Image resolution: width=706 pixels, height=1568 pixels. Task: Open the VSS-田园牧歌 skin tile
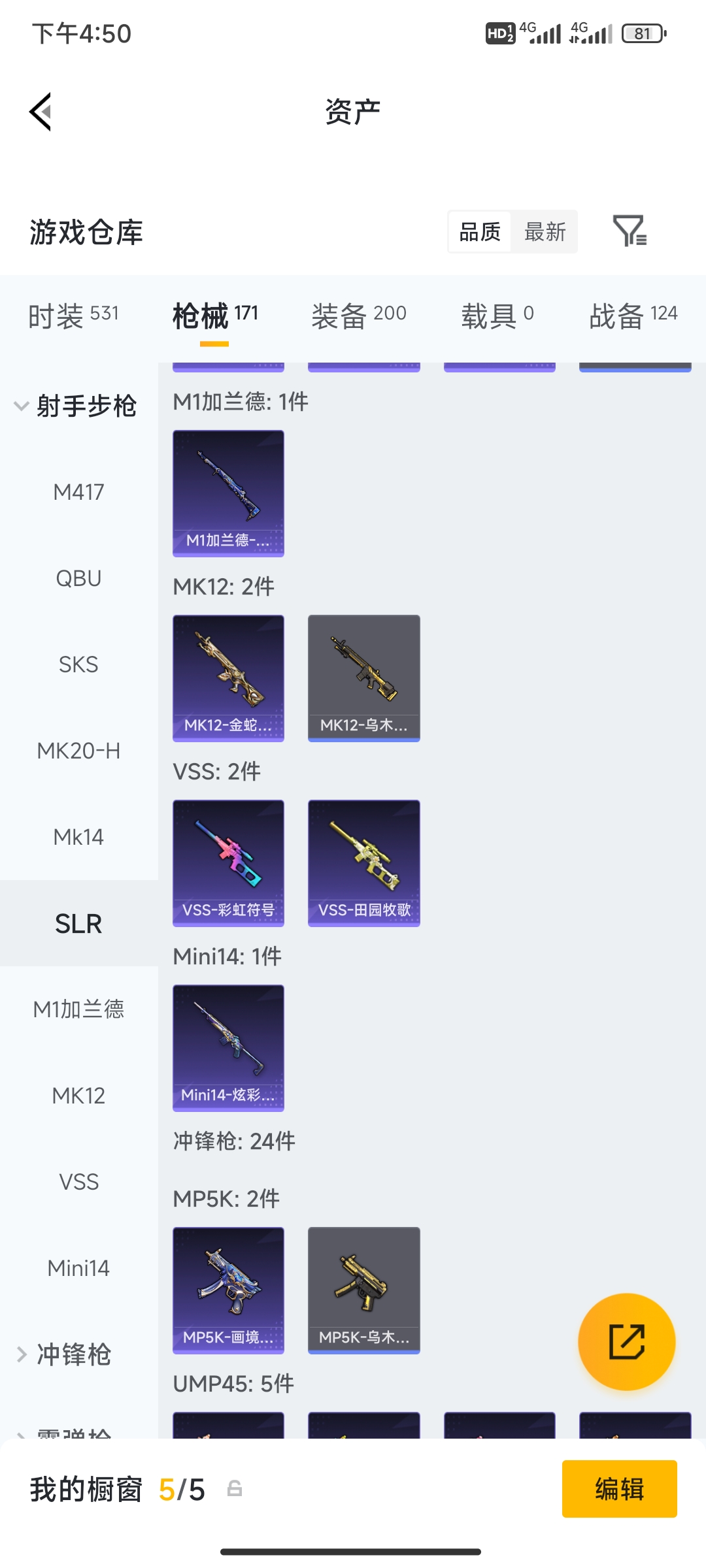pos(364,863)
